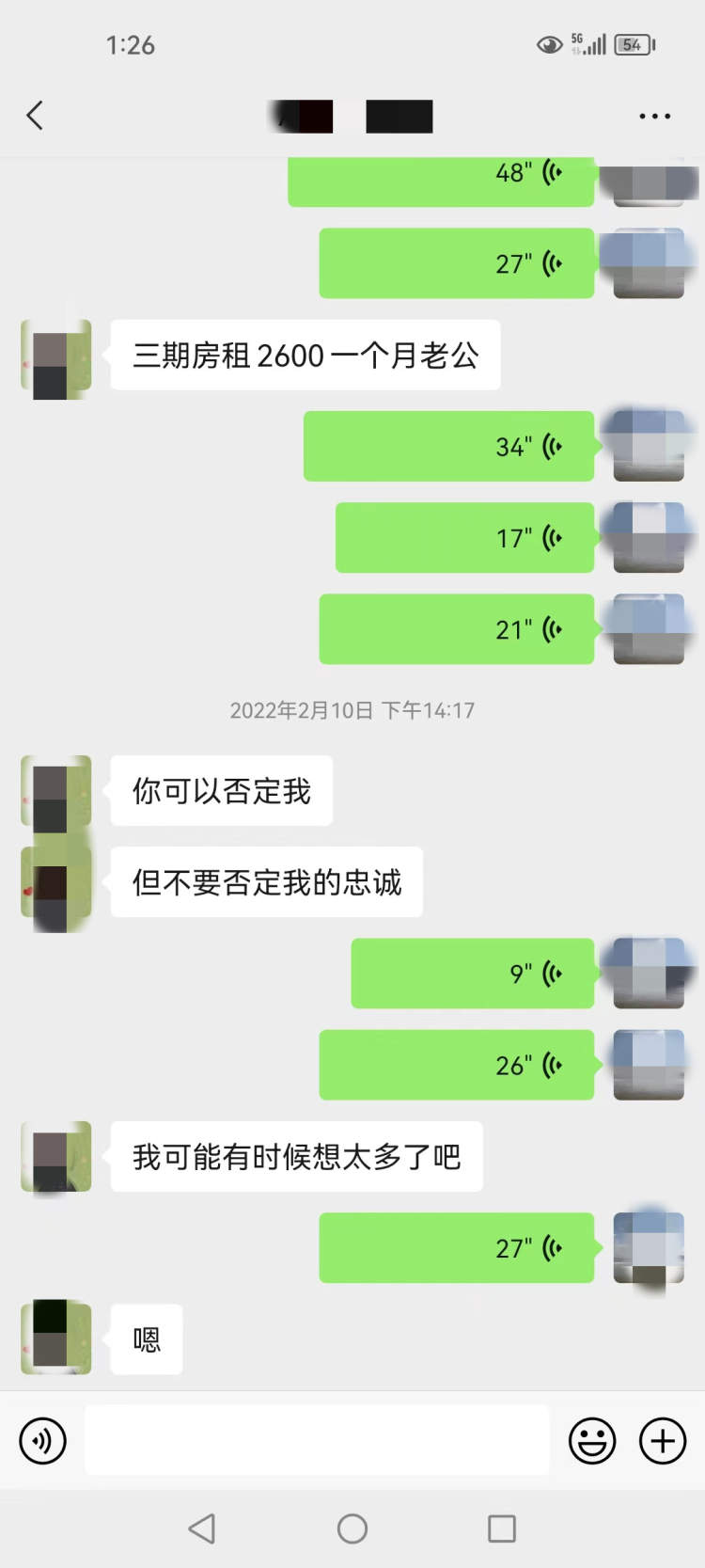Open the emoji sticker panel

(x=592, y=1440)
